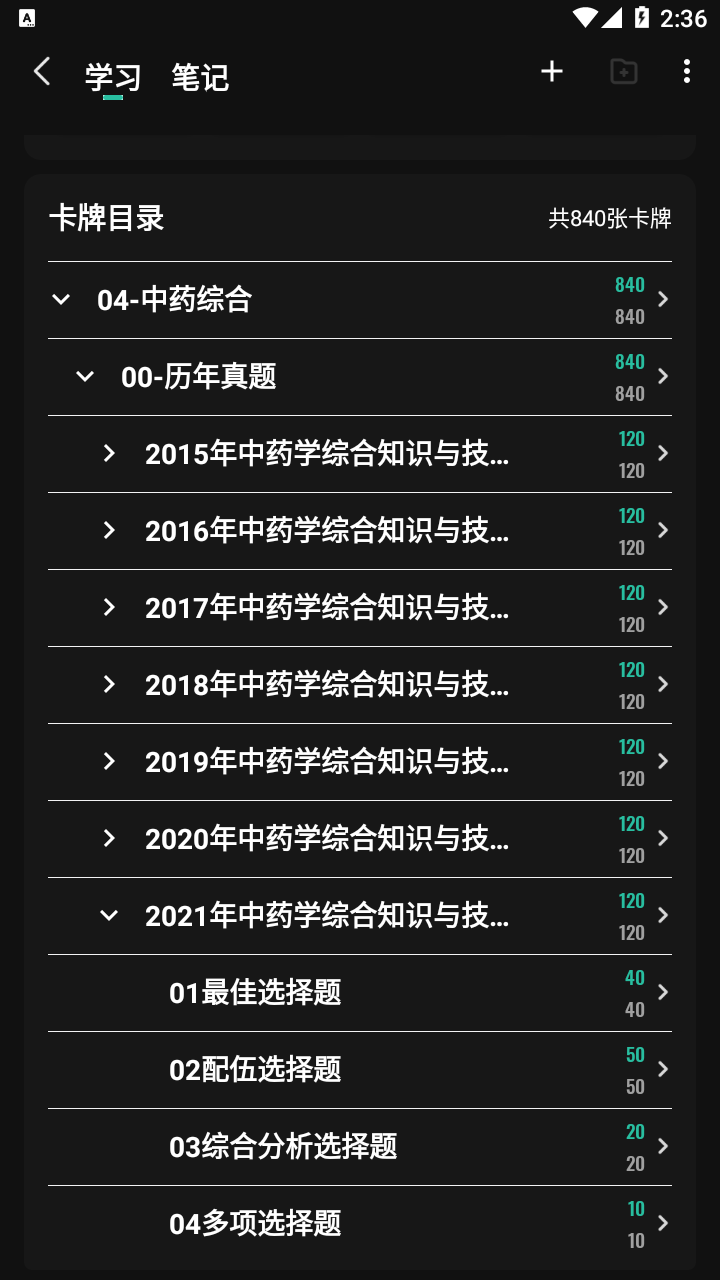Expand the 2018年中药学综合知识 folder
This screenshot has width=720, height=1280.
coord(109,684)
